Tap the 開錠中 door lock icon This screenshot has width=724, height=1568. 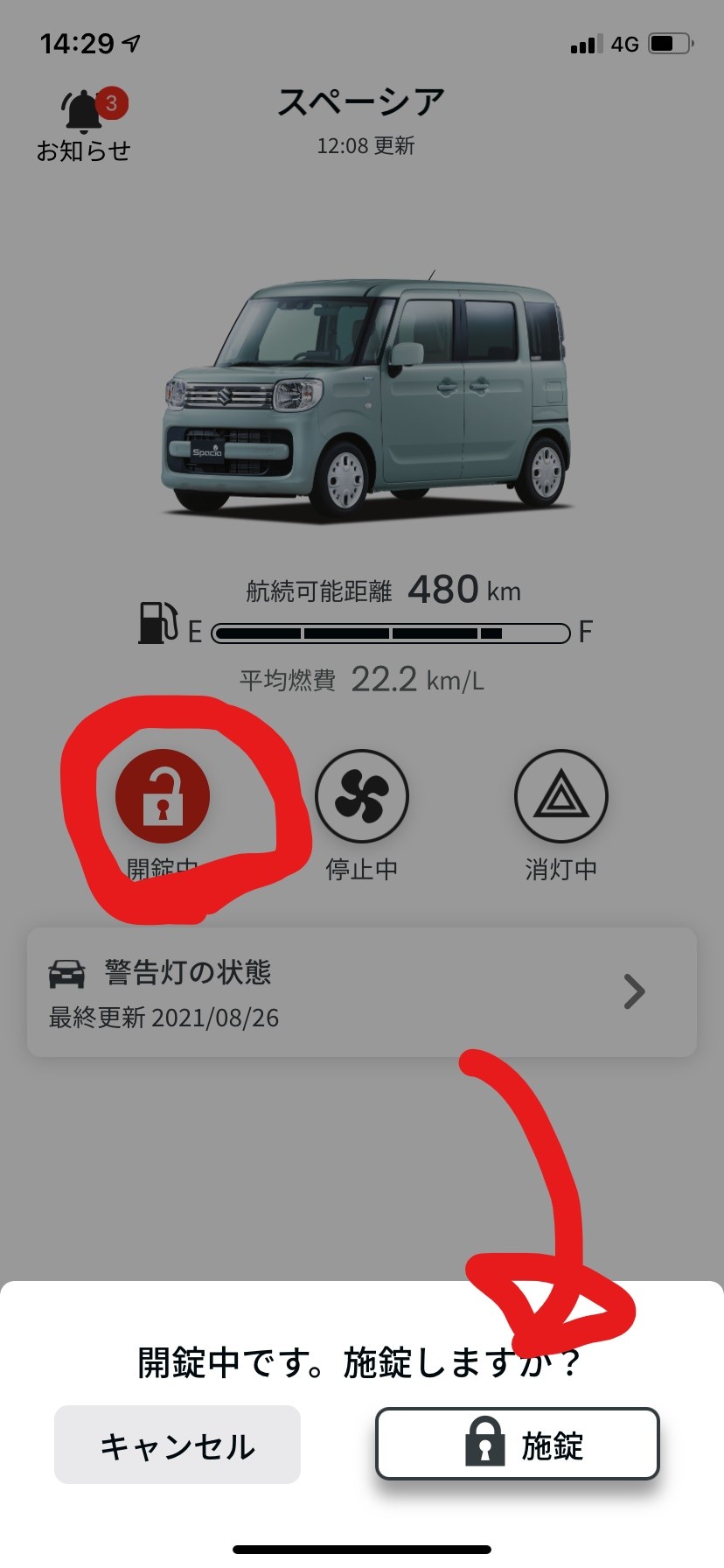click(x=163, y=796)
